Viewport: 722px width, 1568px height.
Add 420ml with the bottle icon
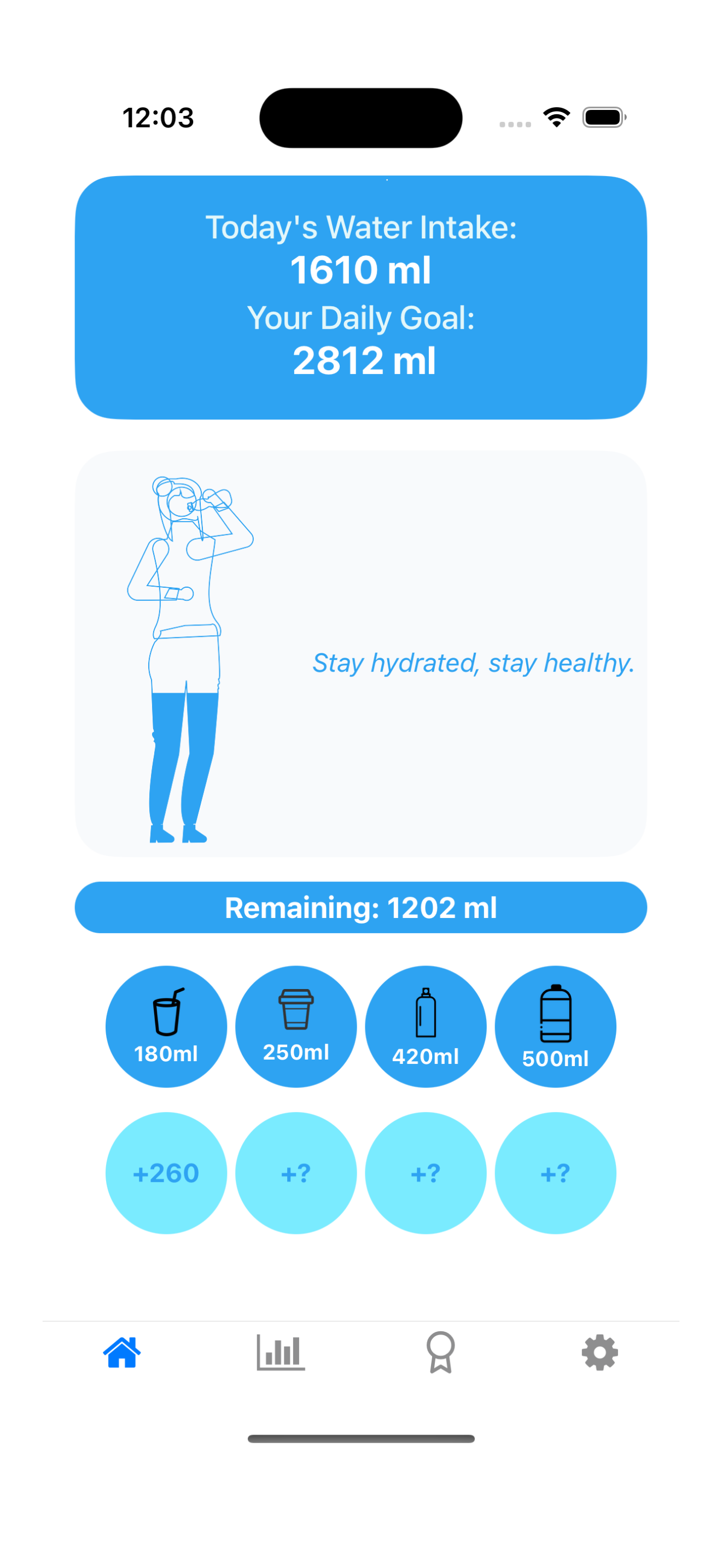point(426,1026)
